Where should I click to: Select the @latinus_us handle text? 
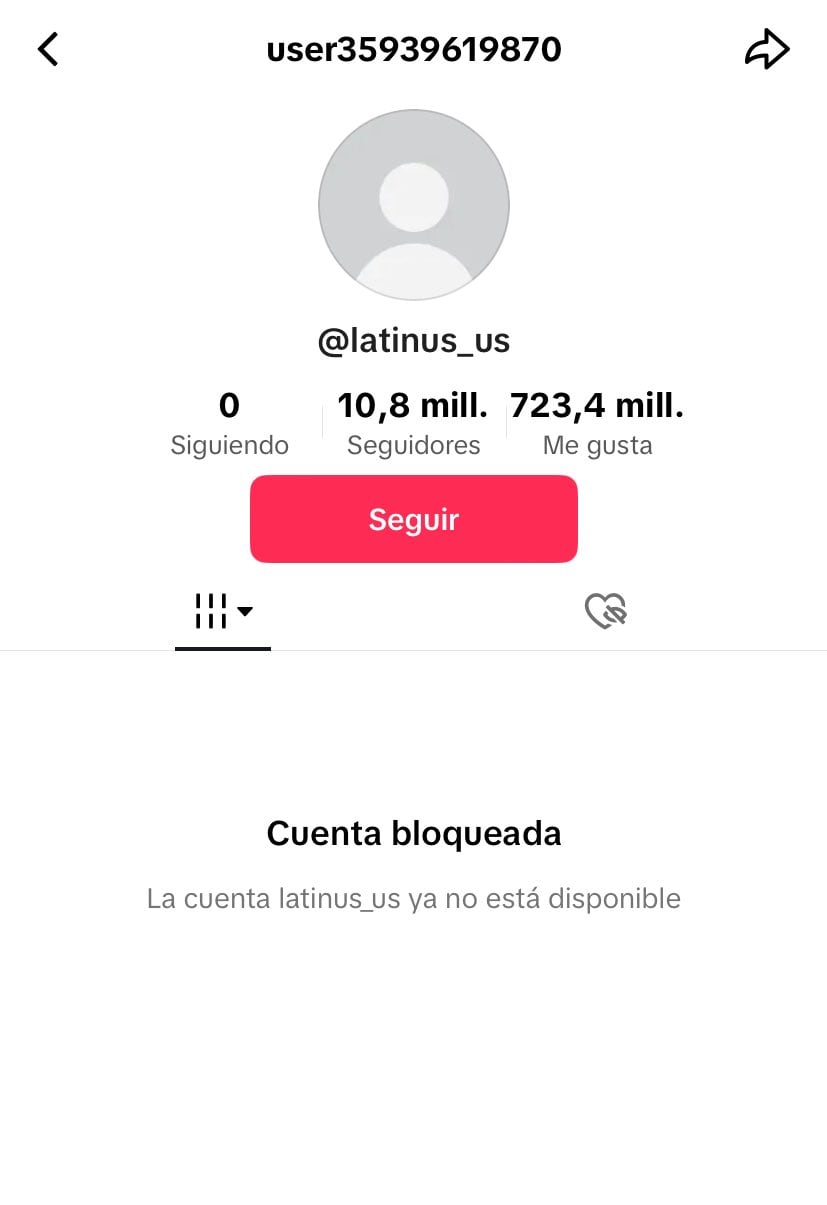coord(413,340)
